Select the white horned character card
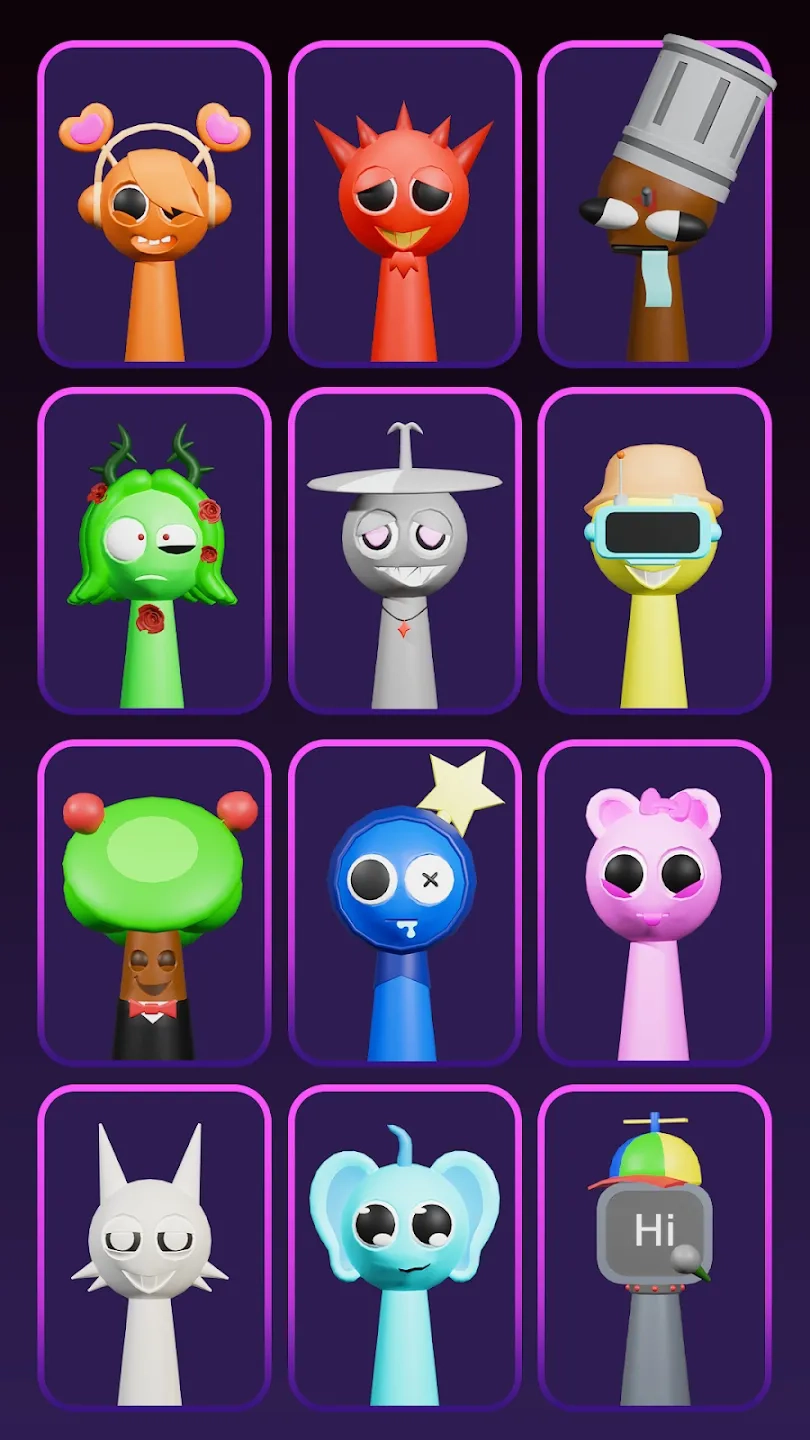Image resolution: width=810 pixels, height=1440 pixels. click(x=155, y=1248)
